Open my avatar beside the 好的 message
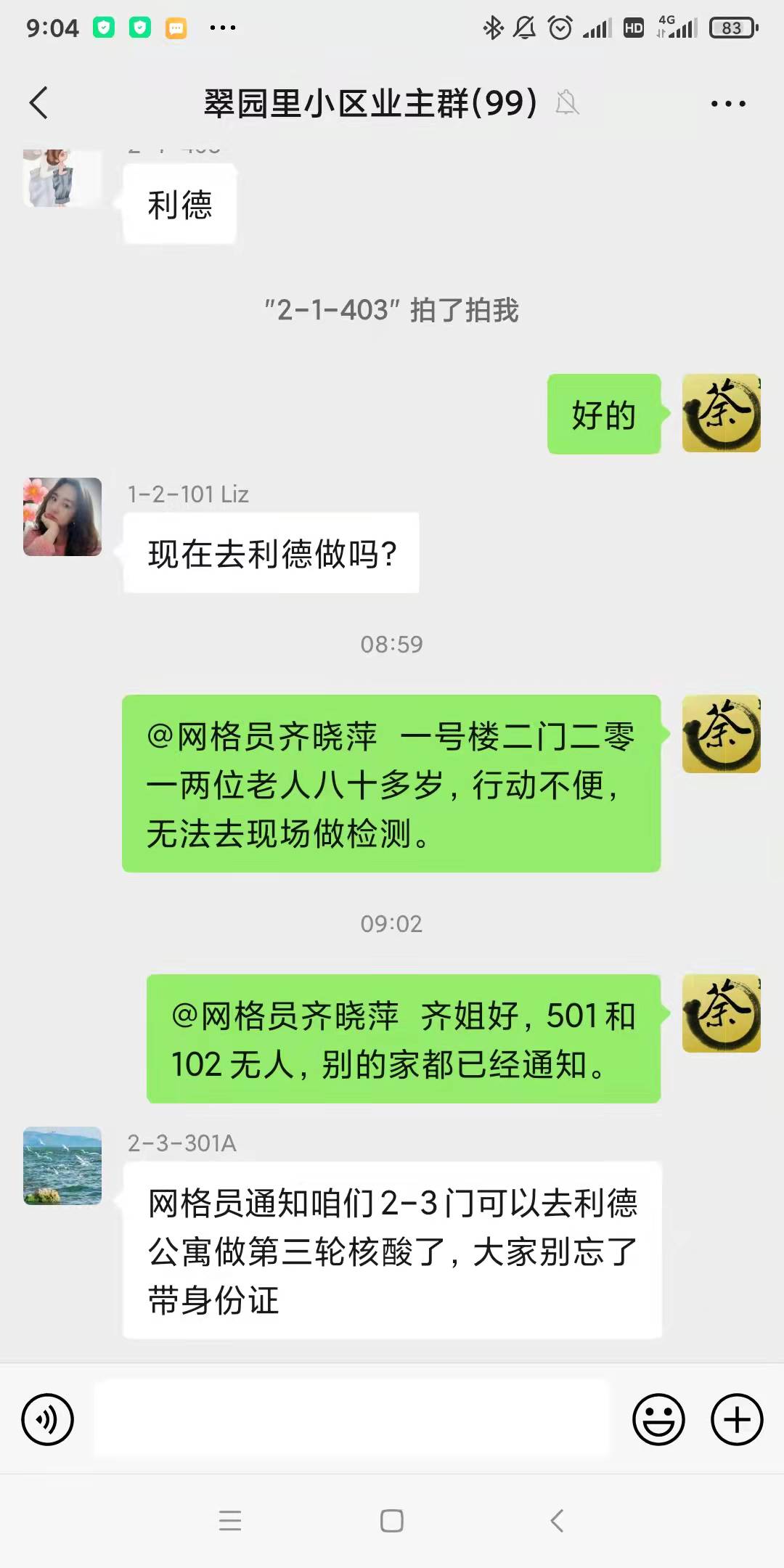784x1568 pixels. (x=721, y=413)
